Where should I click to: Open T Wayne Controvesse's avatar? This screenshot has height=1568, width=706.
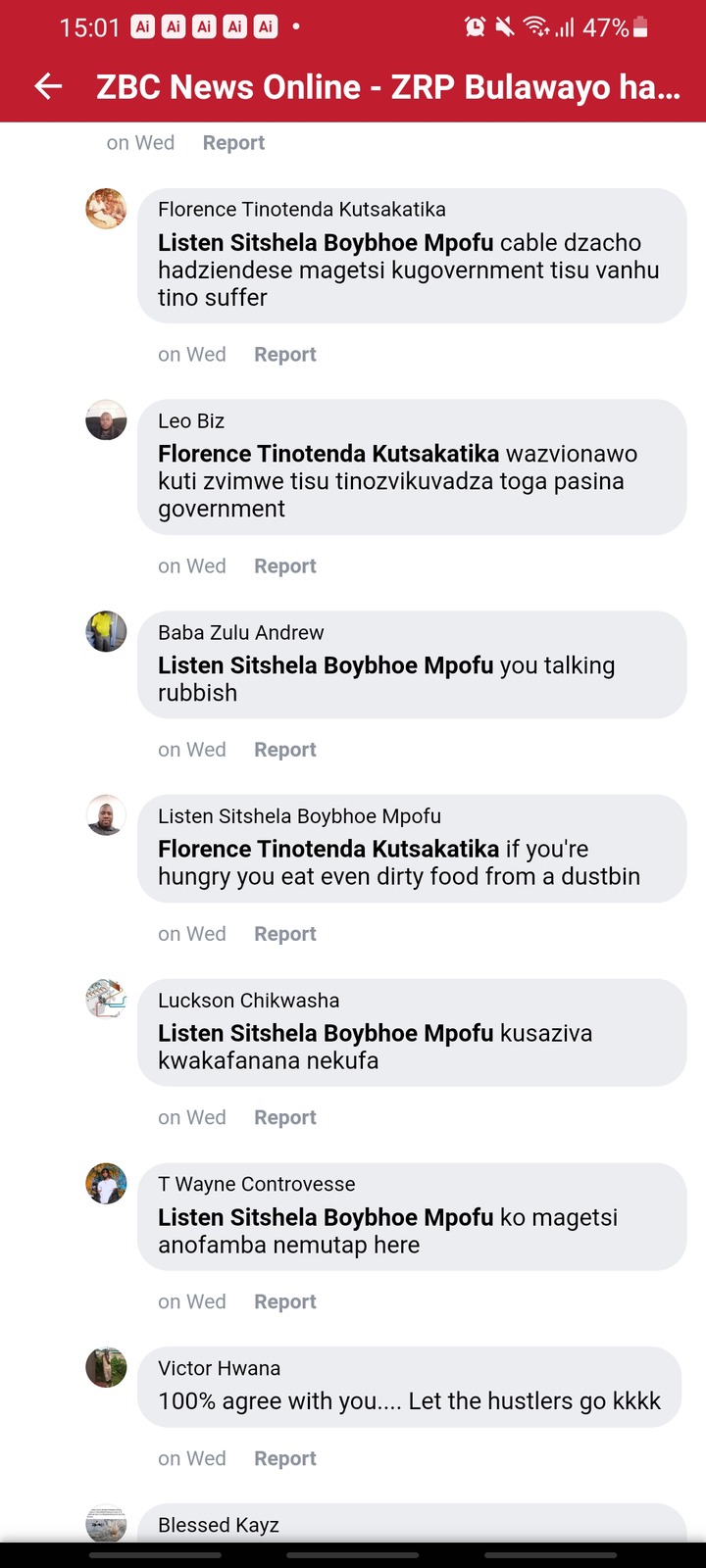pyautogui.click(x=106, y=1184)
